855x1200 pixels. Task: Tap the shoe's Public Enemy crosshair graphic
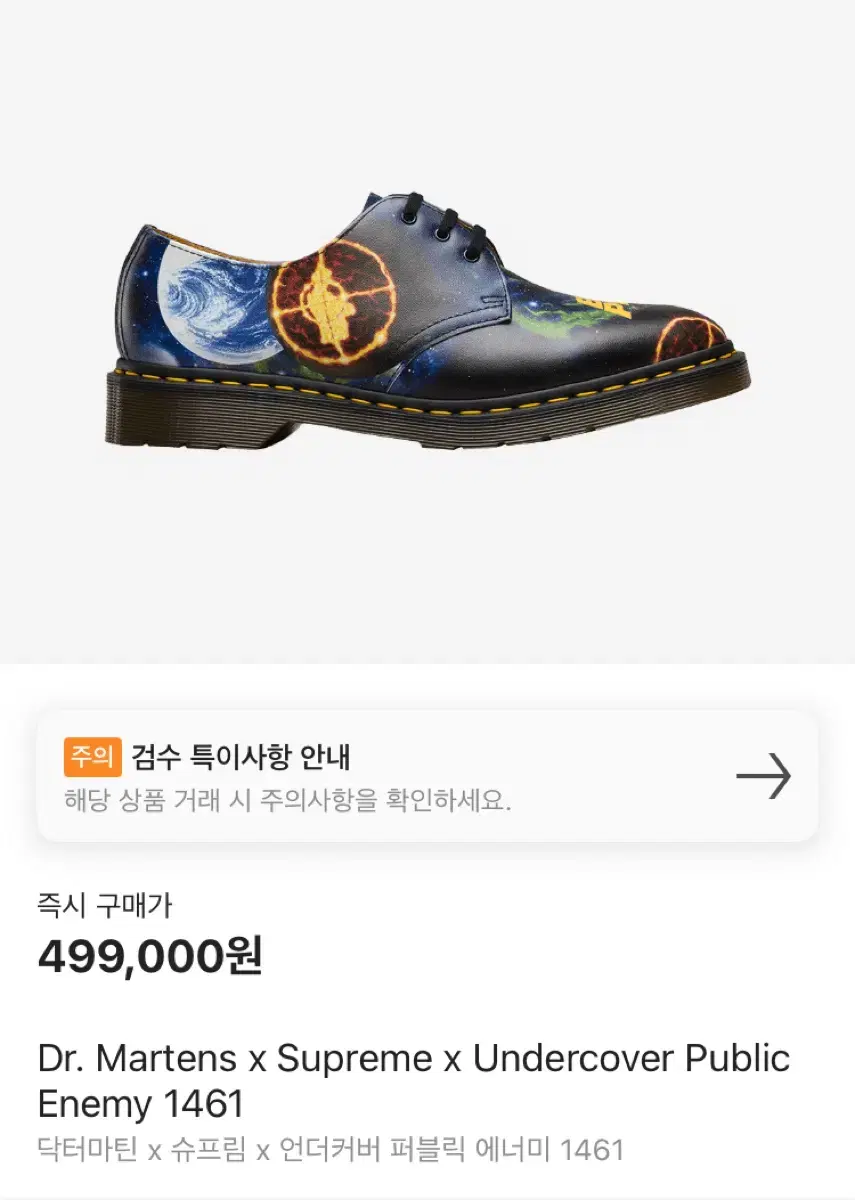pyautogui.click(x=330, y=305)
